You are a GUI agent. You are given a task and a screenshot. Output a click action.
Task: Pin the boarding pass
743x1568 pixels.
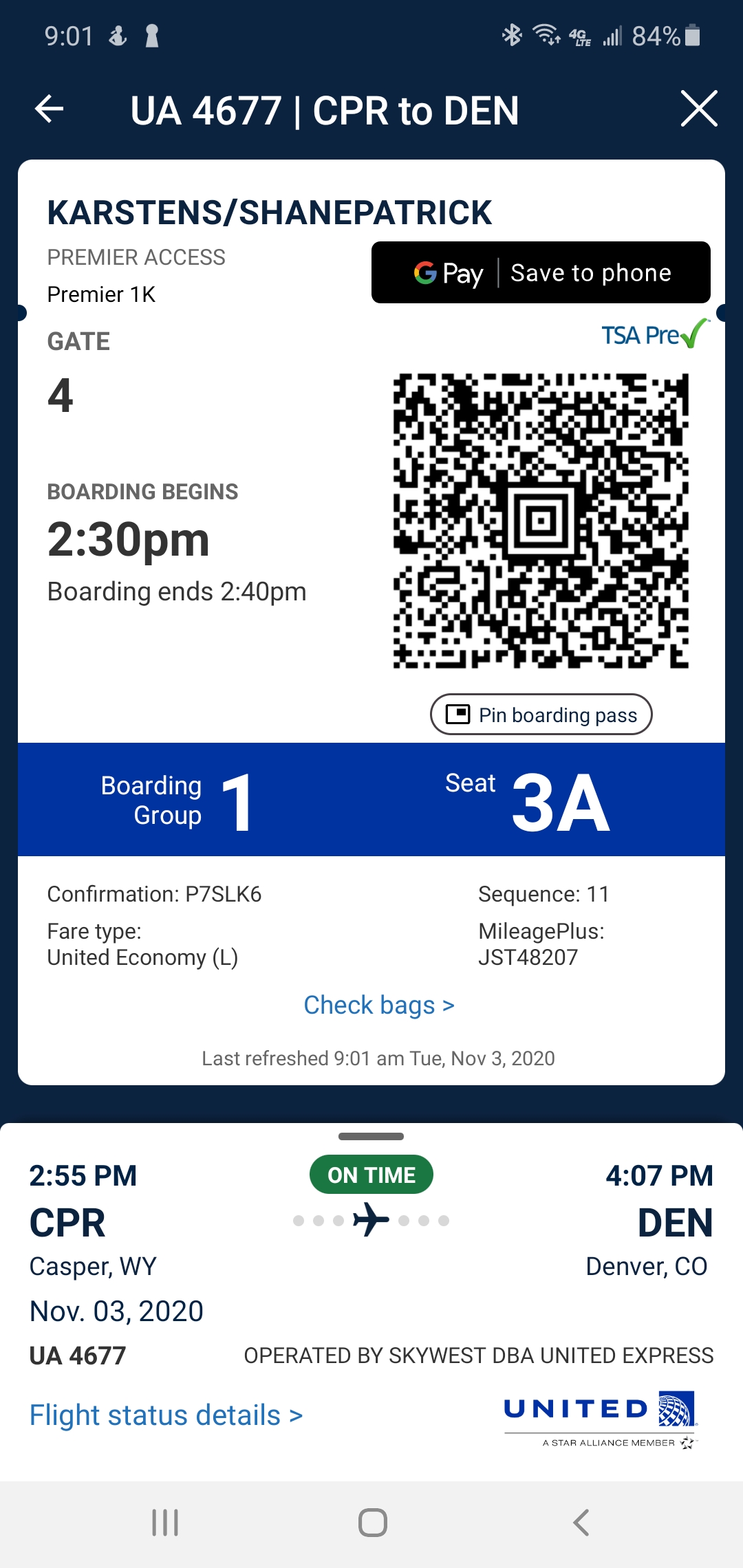(541, 715)
